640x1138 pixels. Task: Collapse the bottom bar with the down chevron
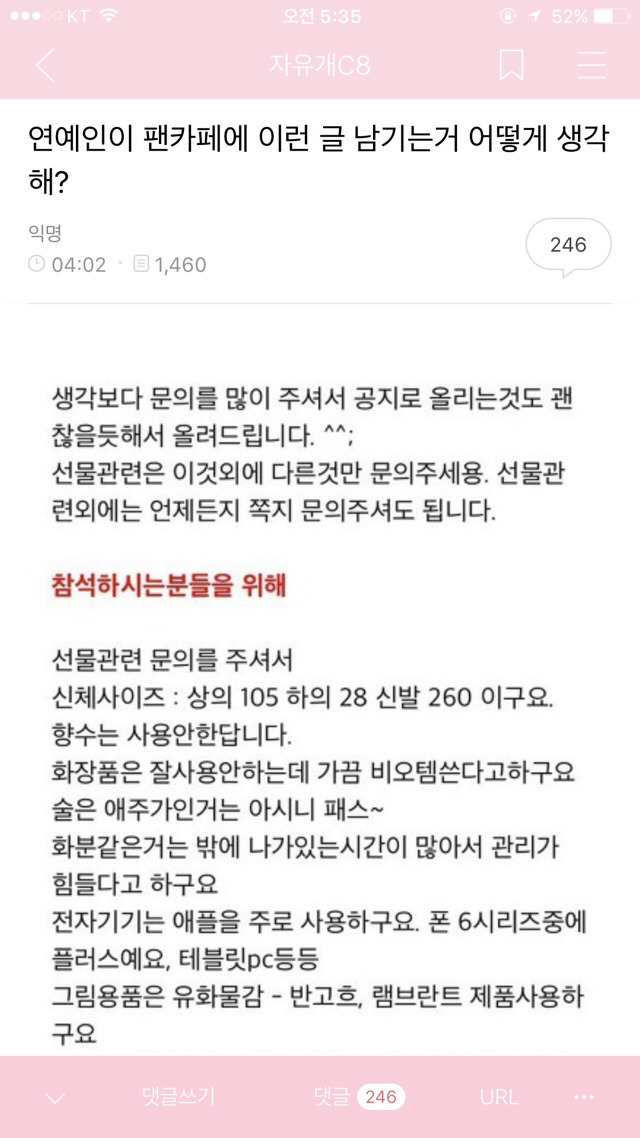(55, 1098)
